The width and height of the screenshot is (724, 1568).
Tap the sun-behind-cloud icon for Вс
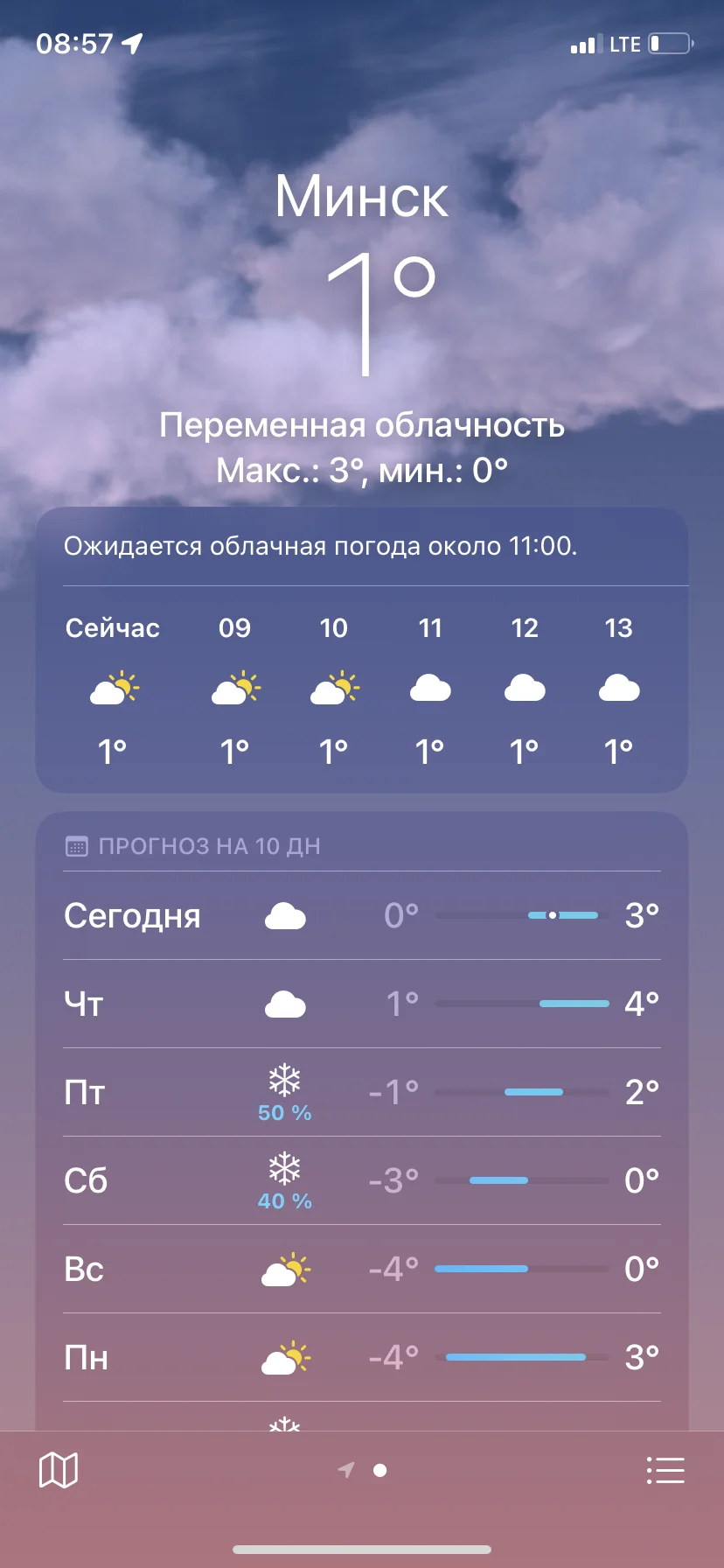point(286,1268)
